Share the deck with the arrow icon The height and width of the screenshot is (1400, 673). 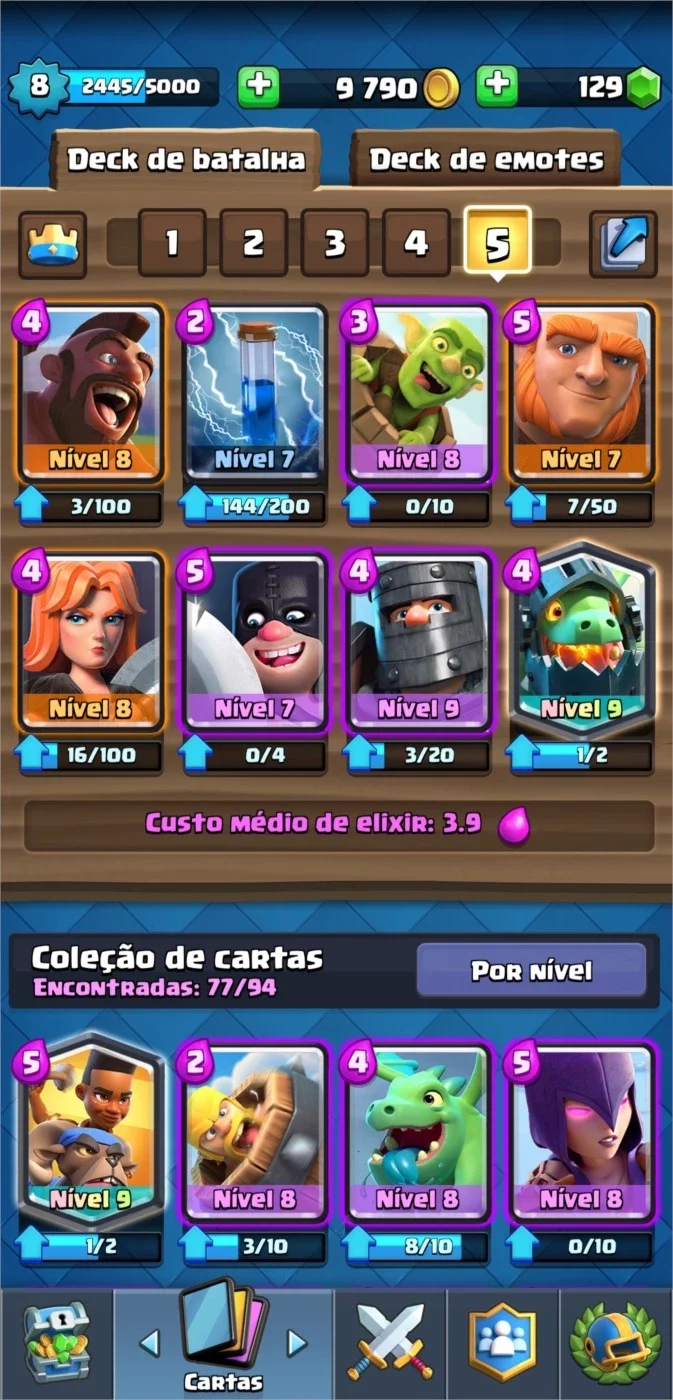[623, 244]
